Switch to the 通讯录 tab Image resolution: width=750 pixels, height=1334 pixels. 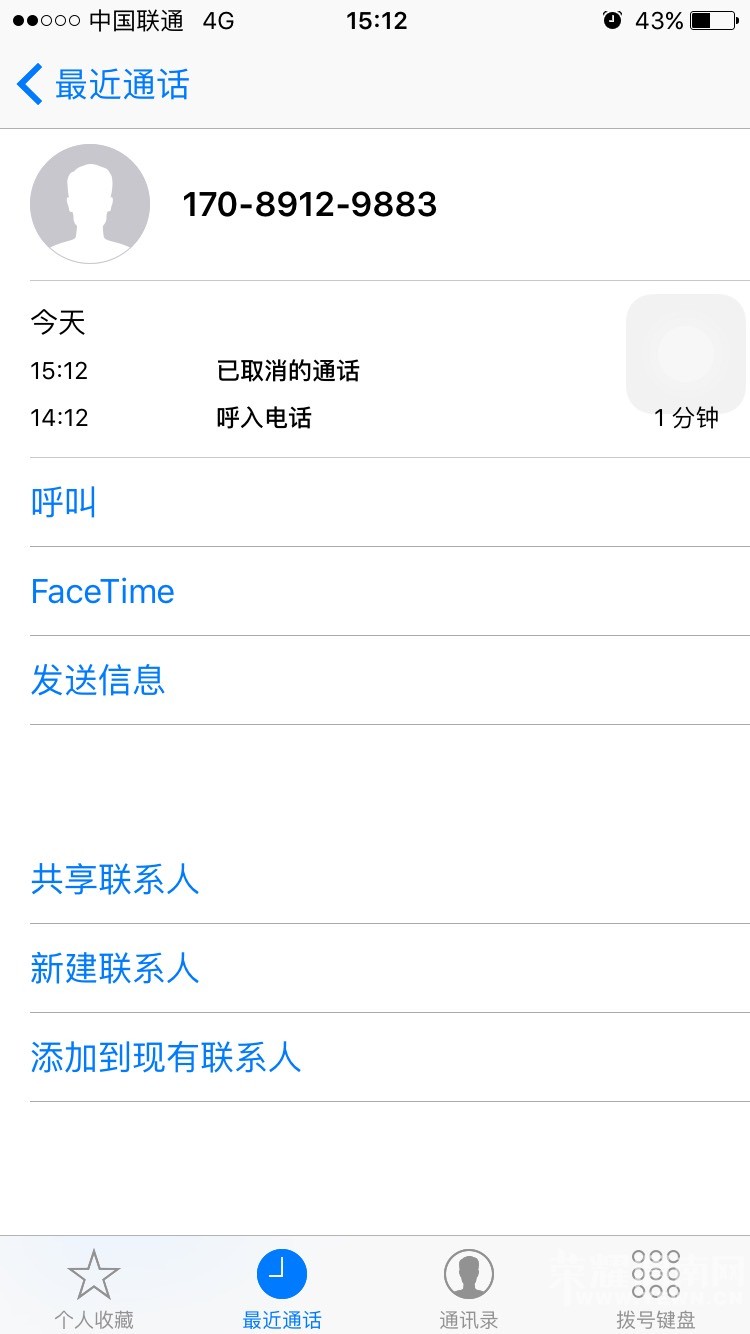468,1288
